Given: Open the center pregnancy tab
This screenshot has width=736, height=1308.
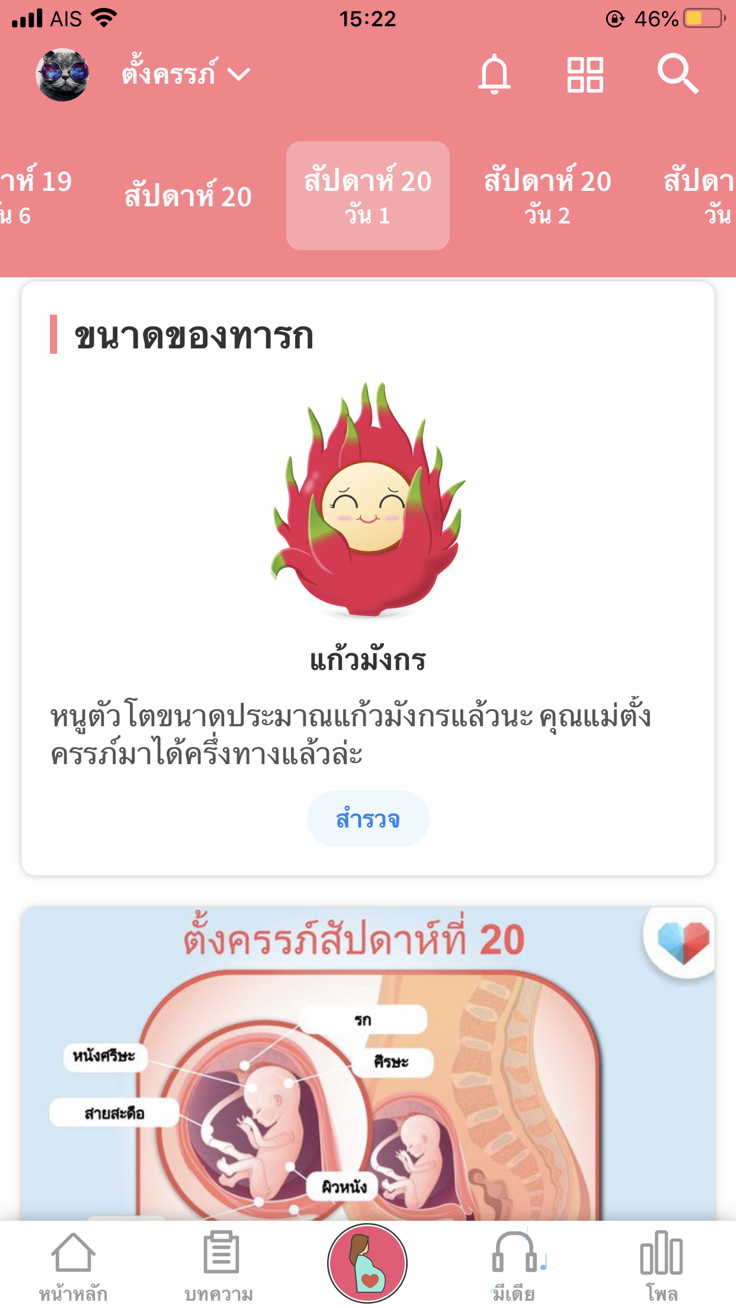Looking at the screenshot, I should tap(367, 1263).
